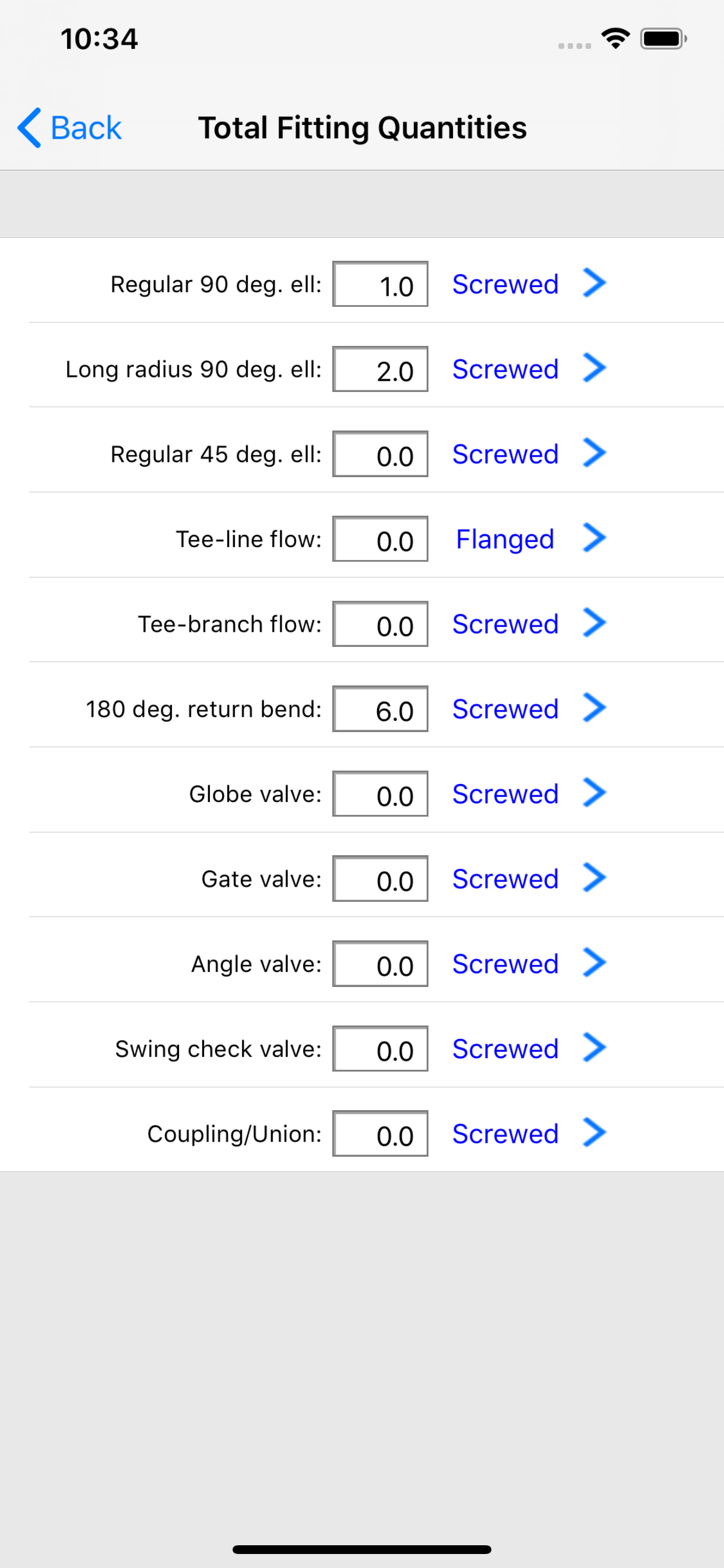Tap the Globe valve quantity field
Image resolution: width=724 pixels, height=1568 pixels.
[380, 794]
